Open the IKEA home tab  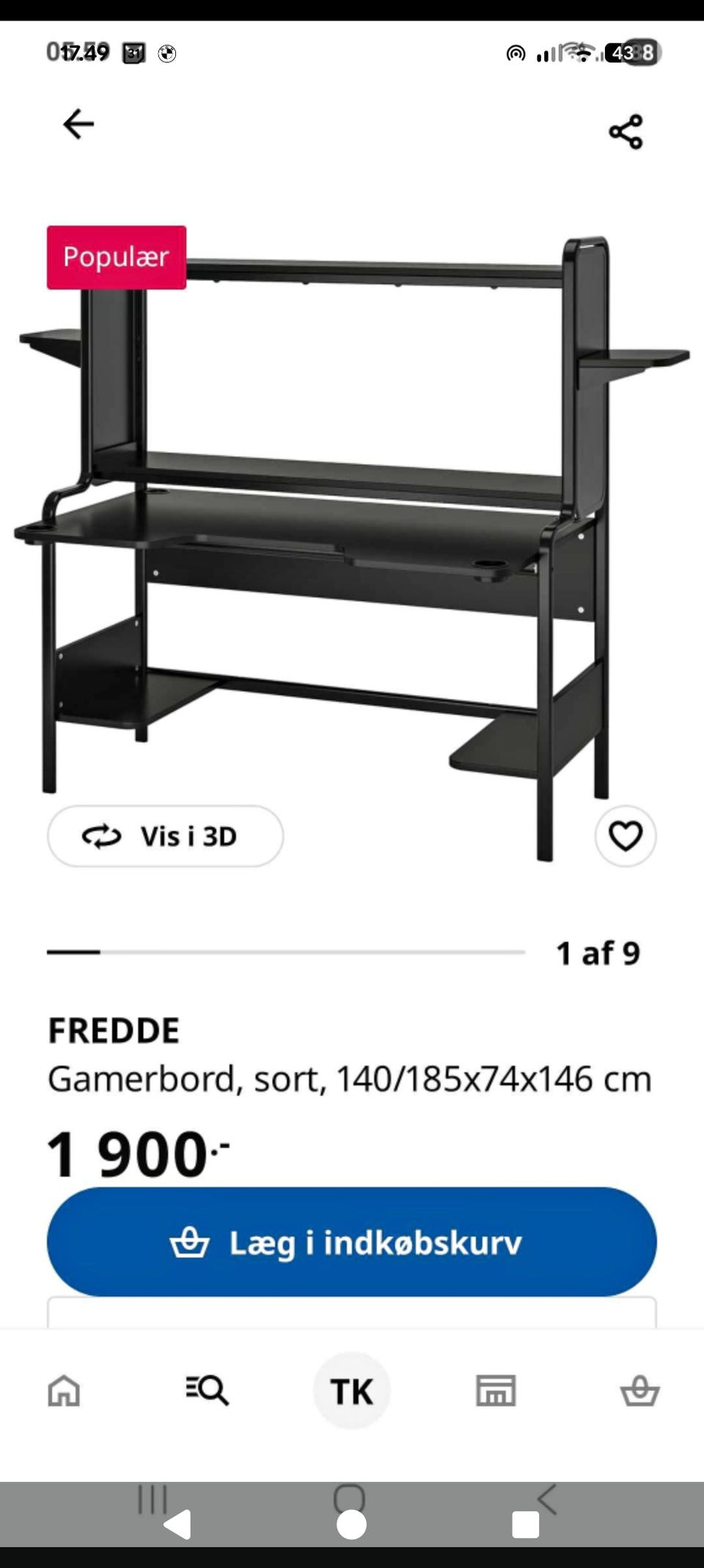(64, 1390)
